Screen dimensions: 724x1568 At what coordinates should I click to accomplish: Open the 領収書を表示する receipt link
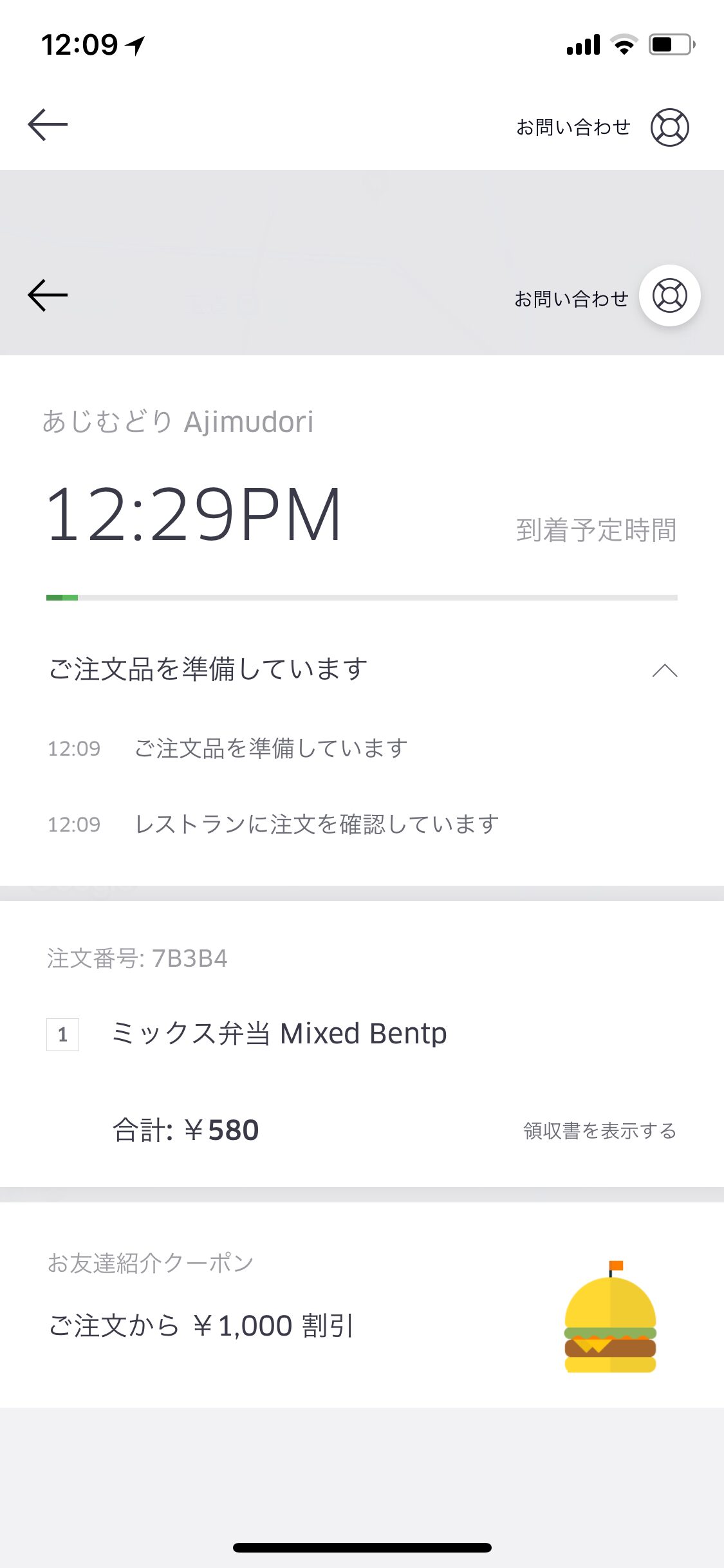point(599,1131)
